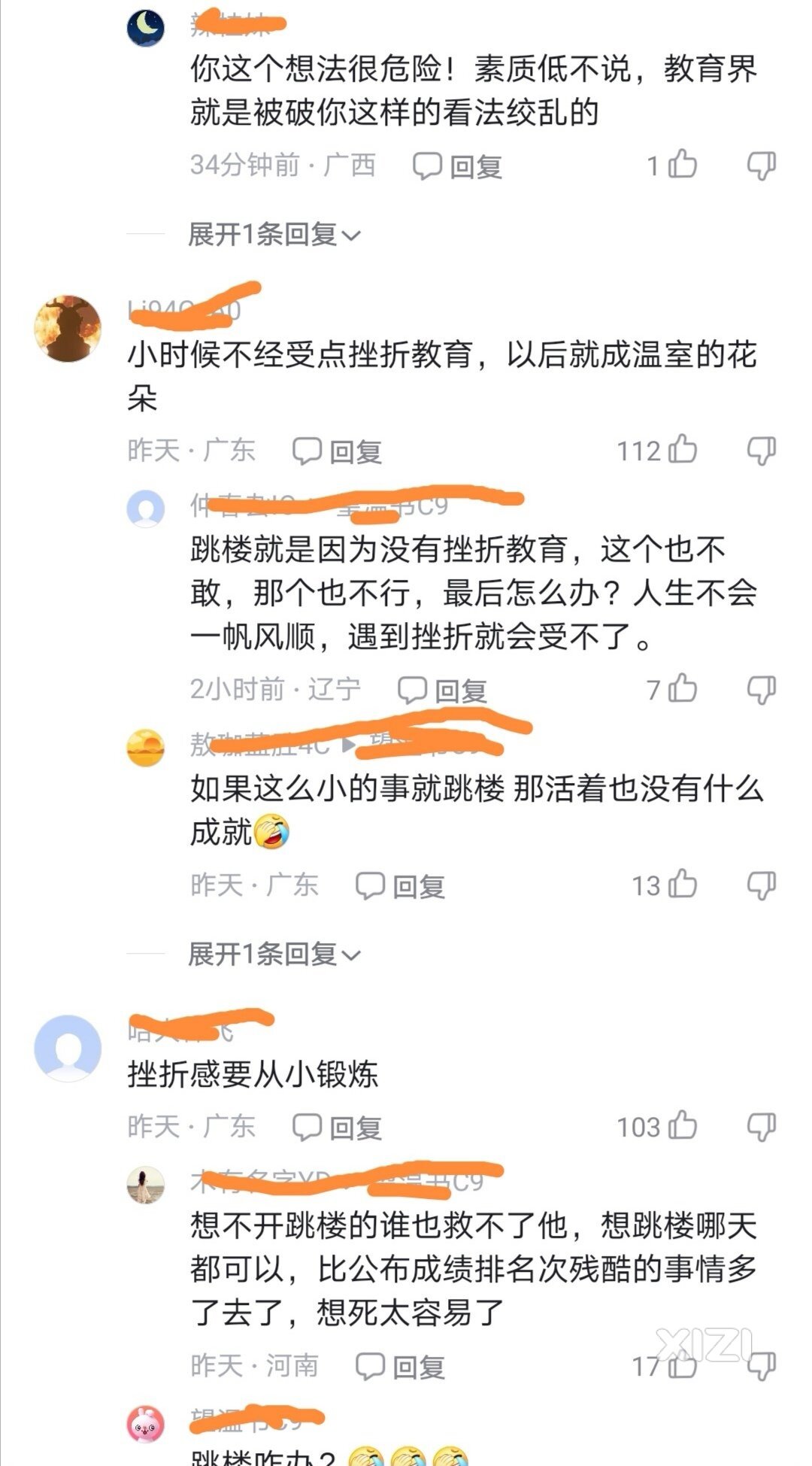
Task: Open the flame avatar of the 温室的花朵 commenter
Action: (x=68, y=329)
